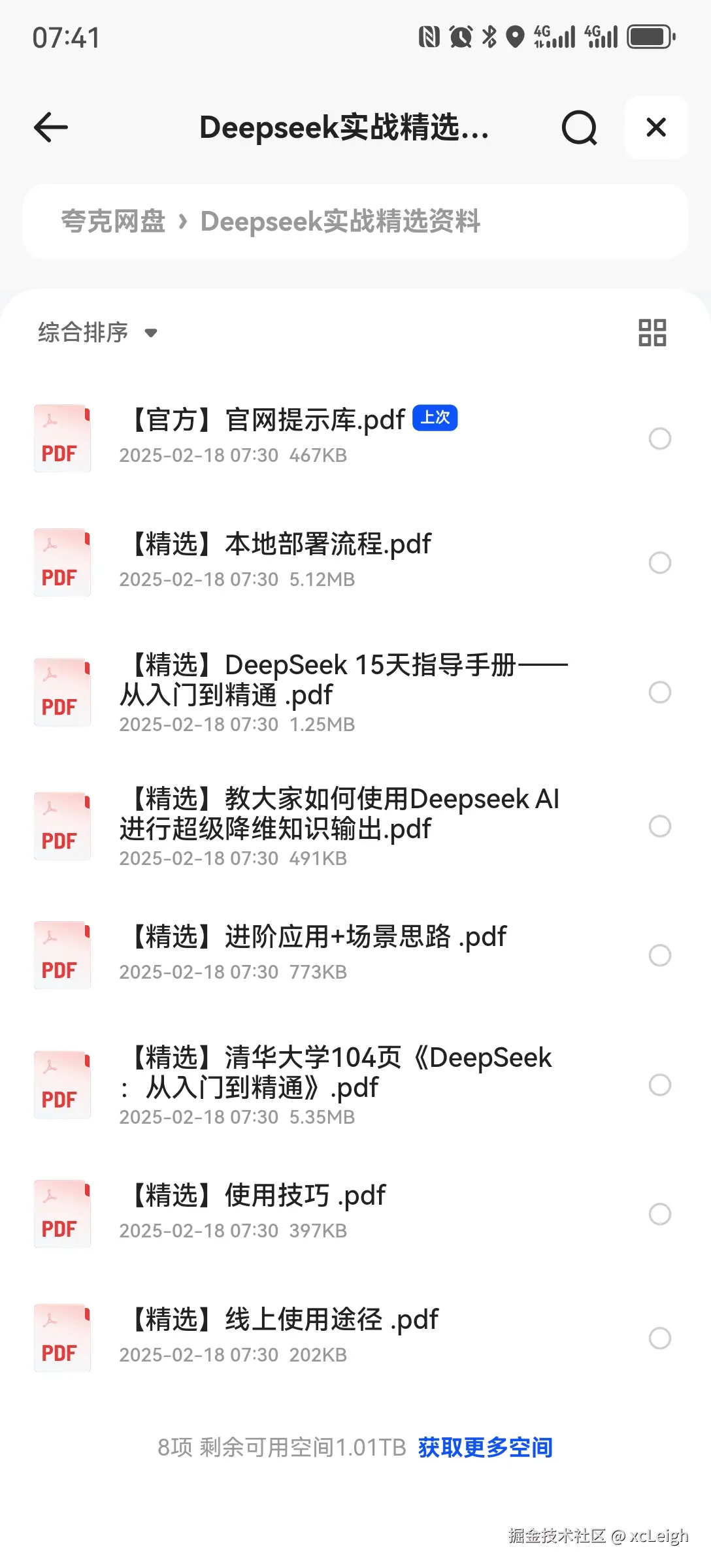Click the PDF icon of 本地部署流程

[x=61, y=562]
